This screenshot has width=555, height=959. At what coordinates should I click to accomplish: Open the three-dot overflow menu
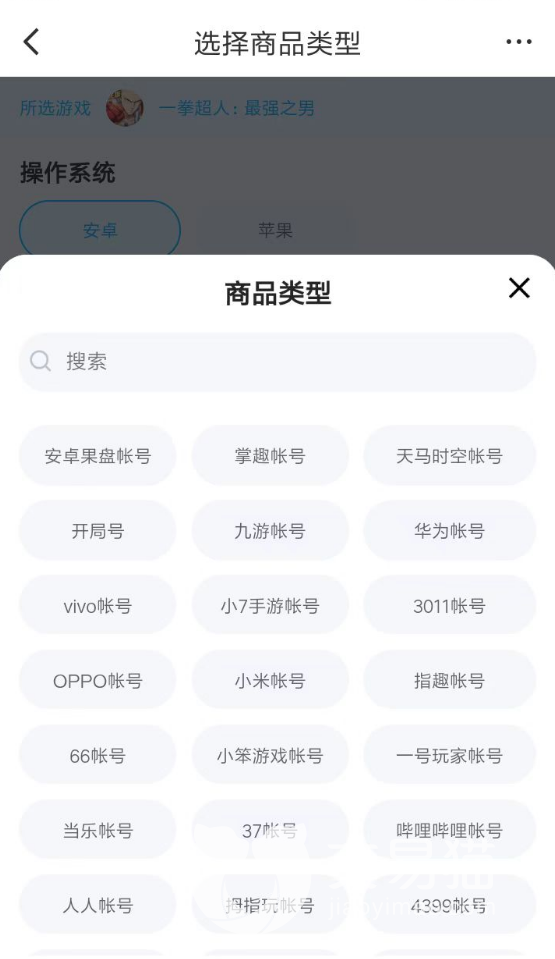518,42
